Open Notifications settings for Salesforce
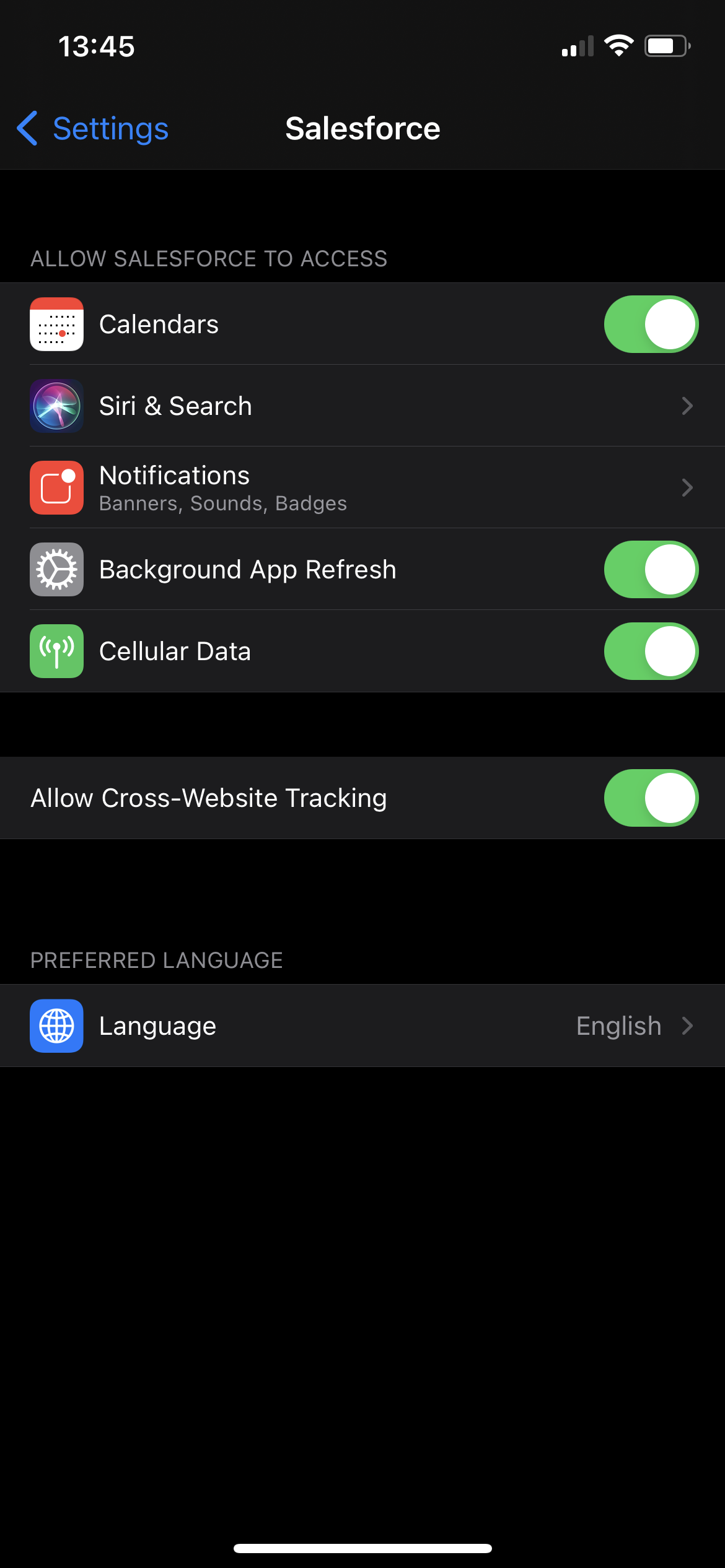Image resolution: width=725 pixels, height=1568 pixels. tap(362, 488)
